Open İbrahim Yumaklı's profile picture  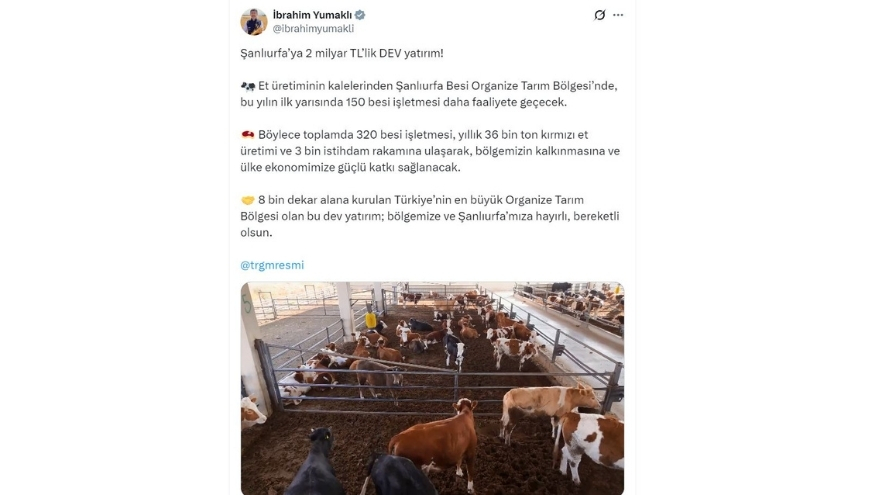(254, 21)
